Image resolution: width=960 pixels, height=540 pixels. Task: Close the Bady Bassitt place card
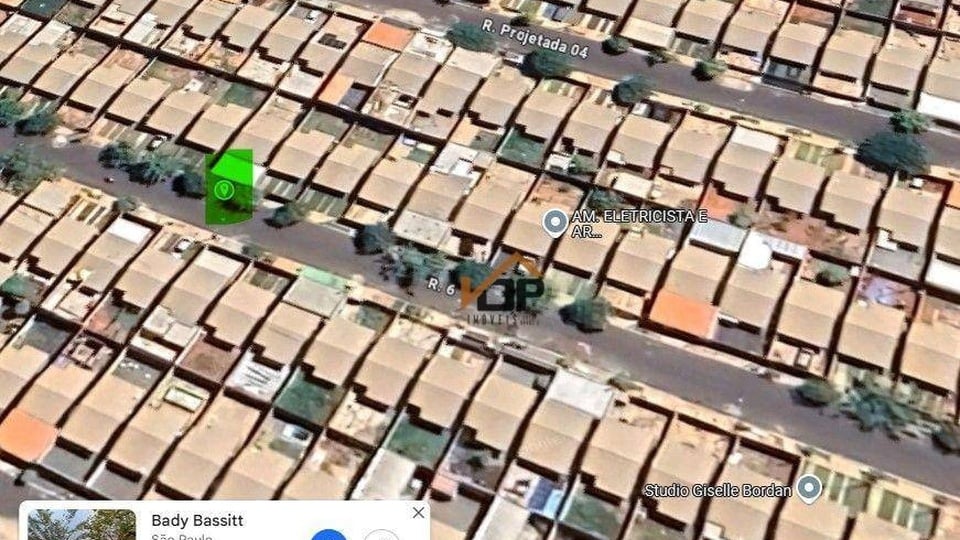coord(418,513)
